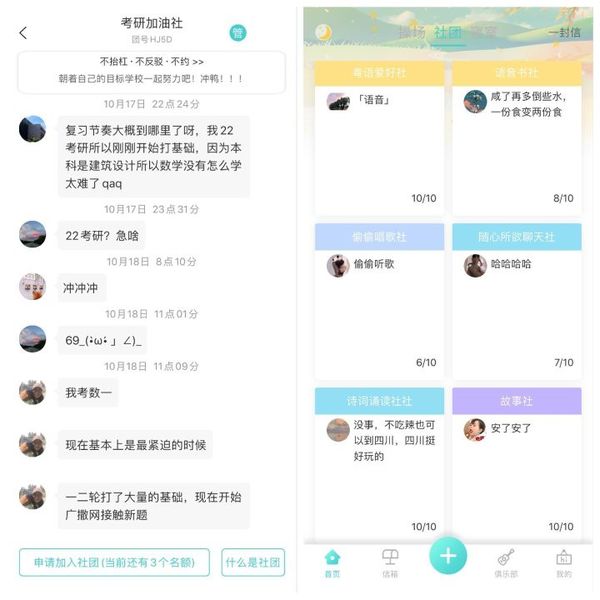Tap 申请加入社团 to join the club
The height and width of the screenshot is (600, 600).
click(114, 562)
